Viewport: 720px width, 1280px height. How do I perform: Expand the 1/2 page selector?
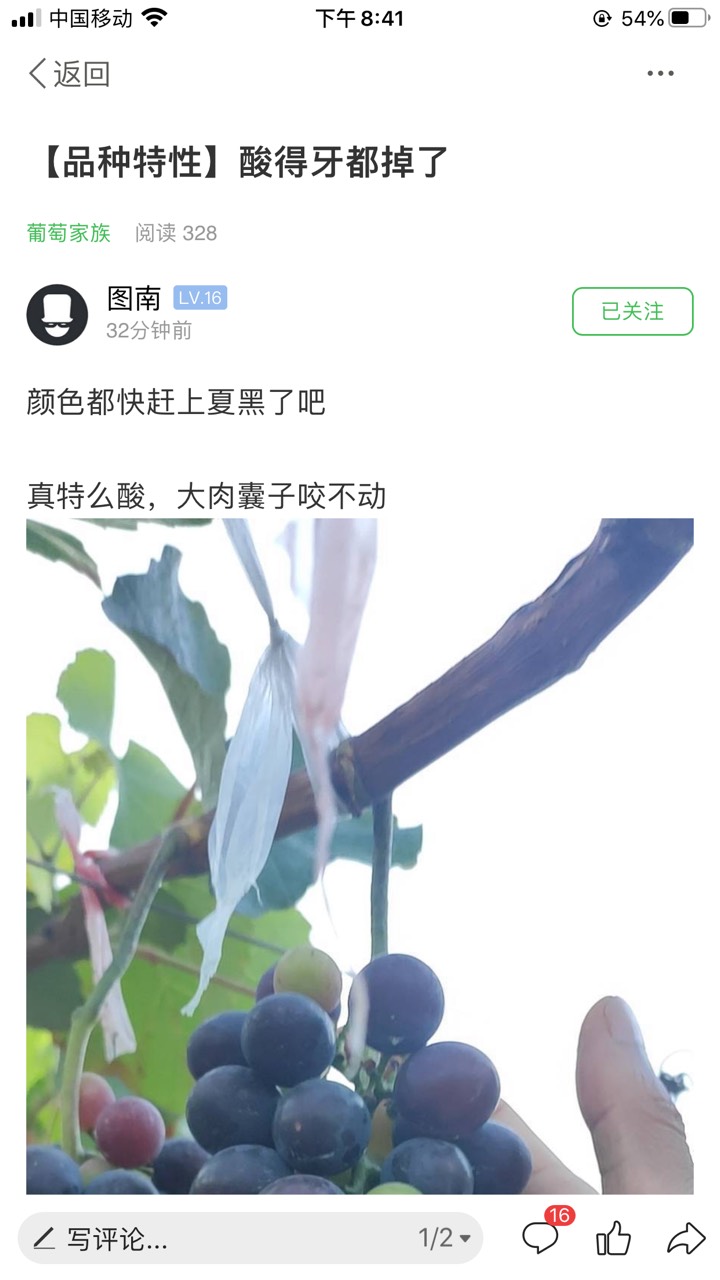pos(445,1239)
